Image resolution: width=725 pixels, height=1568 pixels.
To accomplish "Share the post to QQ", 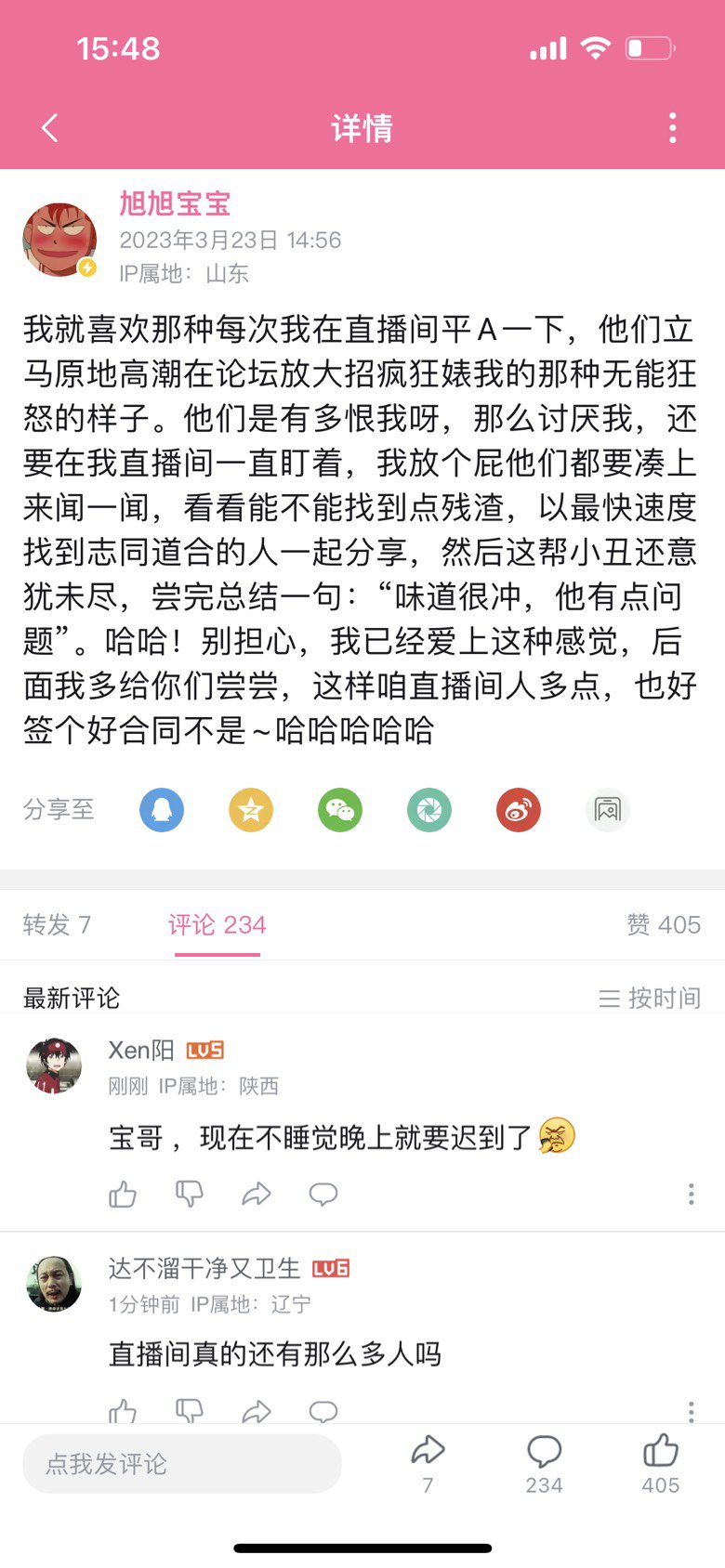I will tap(162, 810).
